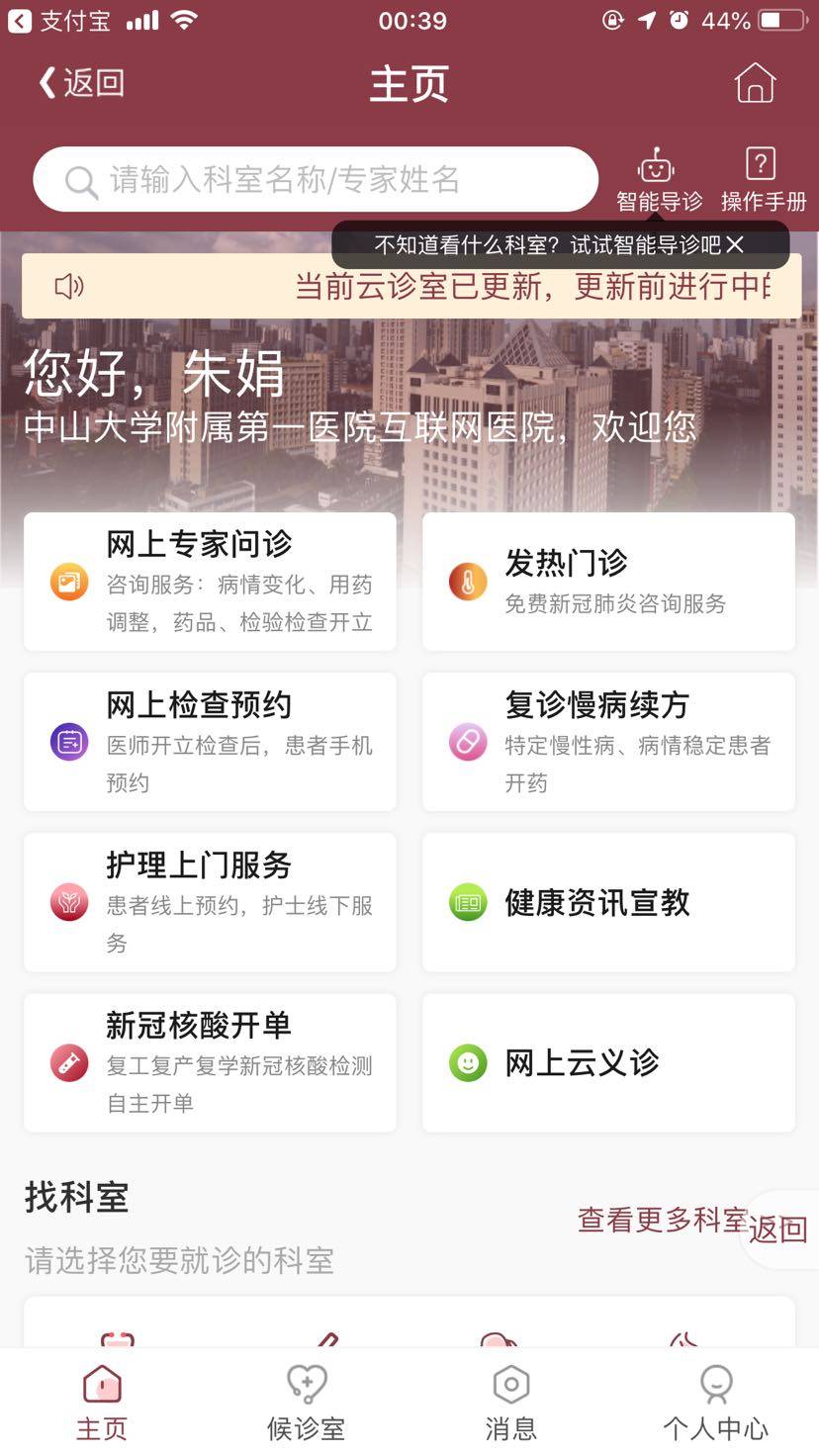View more departments via 查看更多科室
The image size is (819, 1456).
661,1220
